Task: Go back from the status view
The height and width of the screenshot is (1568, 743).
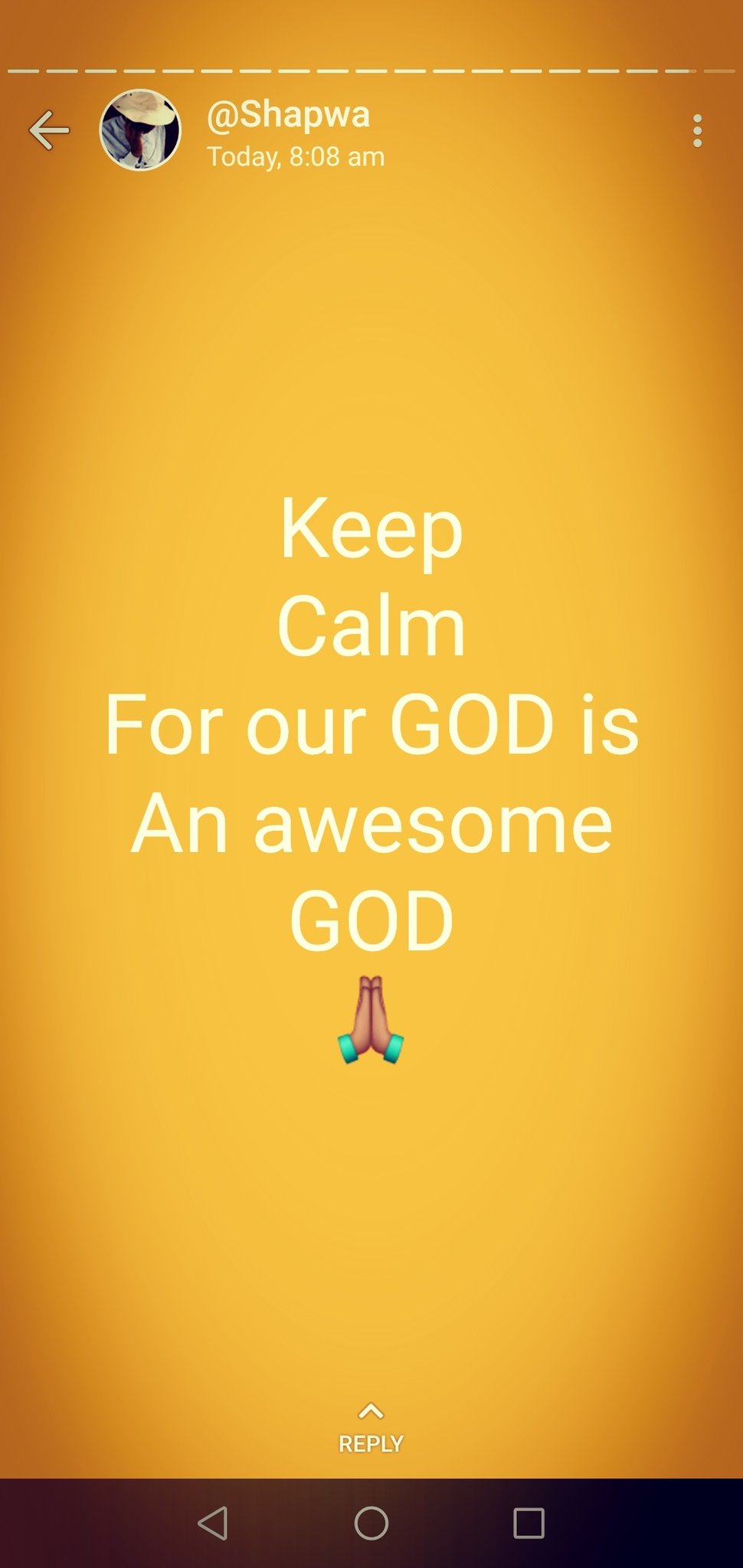Action: [x=49, y=131]
